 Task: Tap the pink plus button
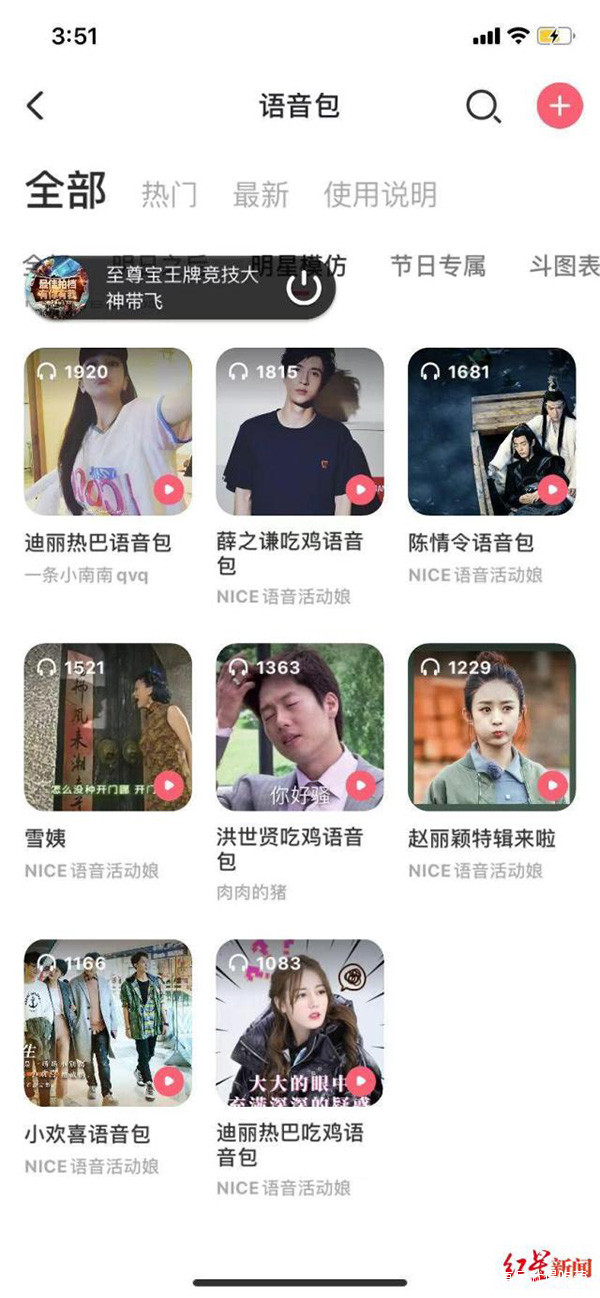click(x=560, y=106)
